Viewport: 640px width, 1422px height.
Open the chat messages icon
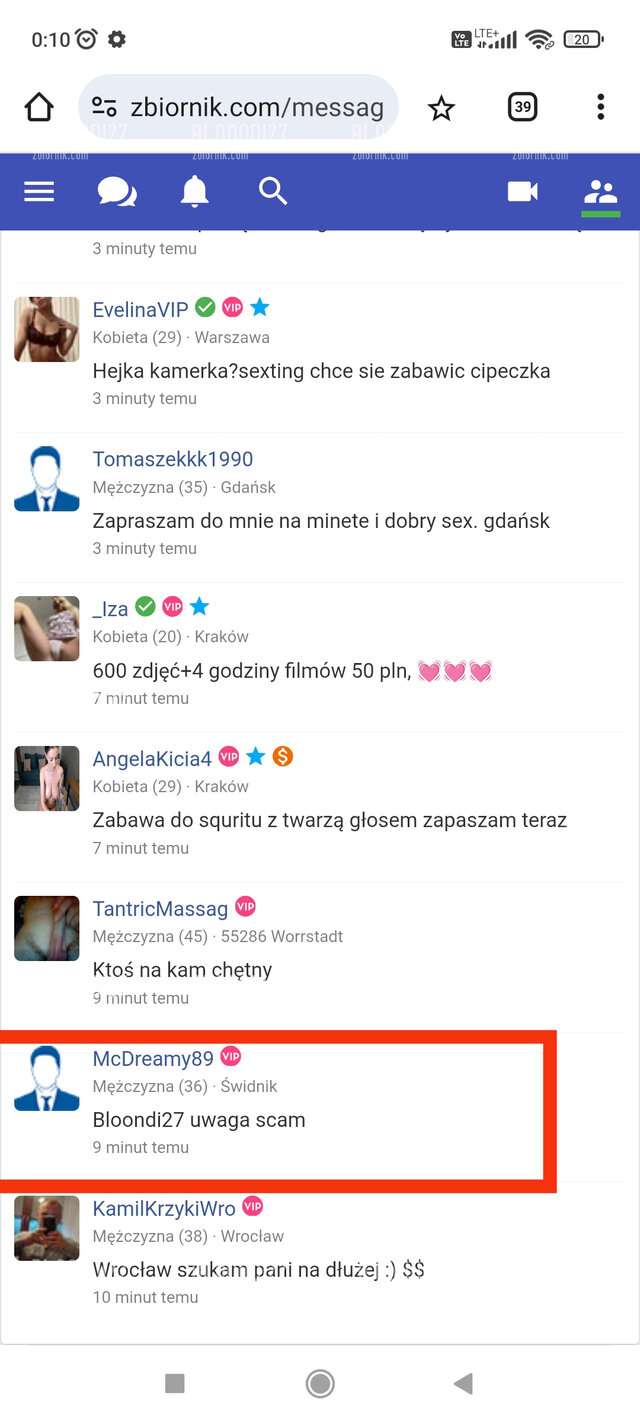pyautogui.click(x=117, y=191)
